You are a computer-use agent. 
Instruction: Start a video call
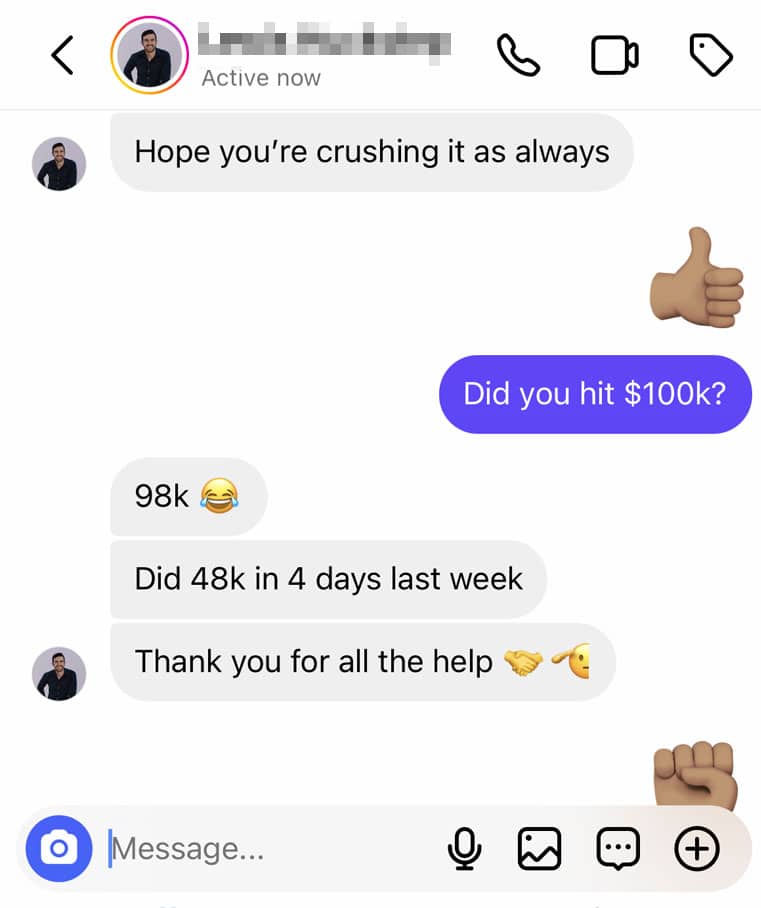(x=614, y=56)
